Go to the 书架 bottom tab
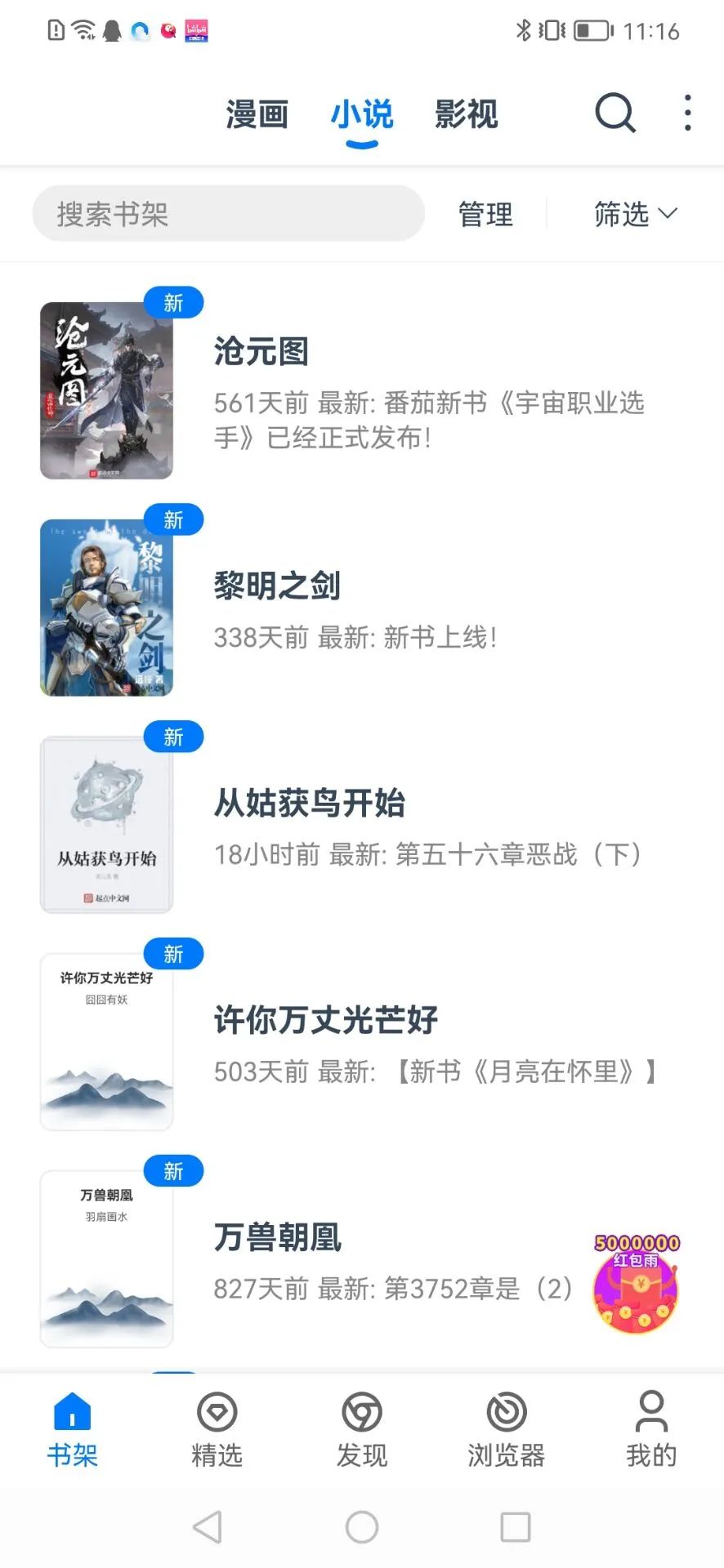This screenshot has height=1568, width=724. (x=72, y=1429)
